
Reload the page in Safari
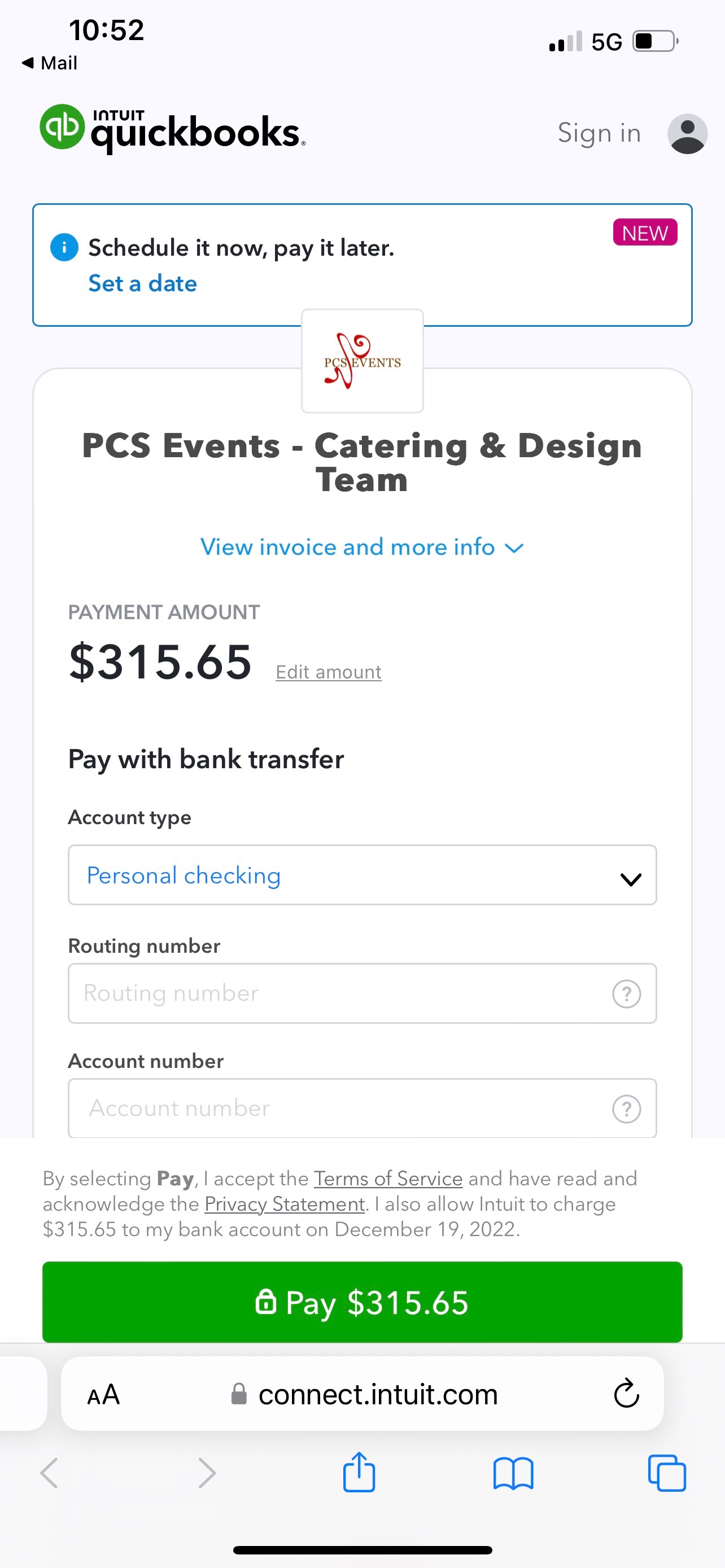coord(626,1394)
